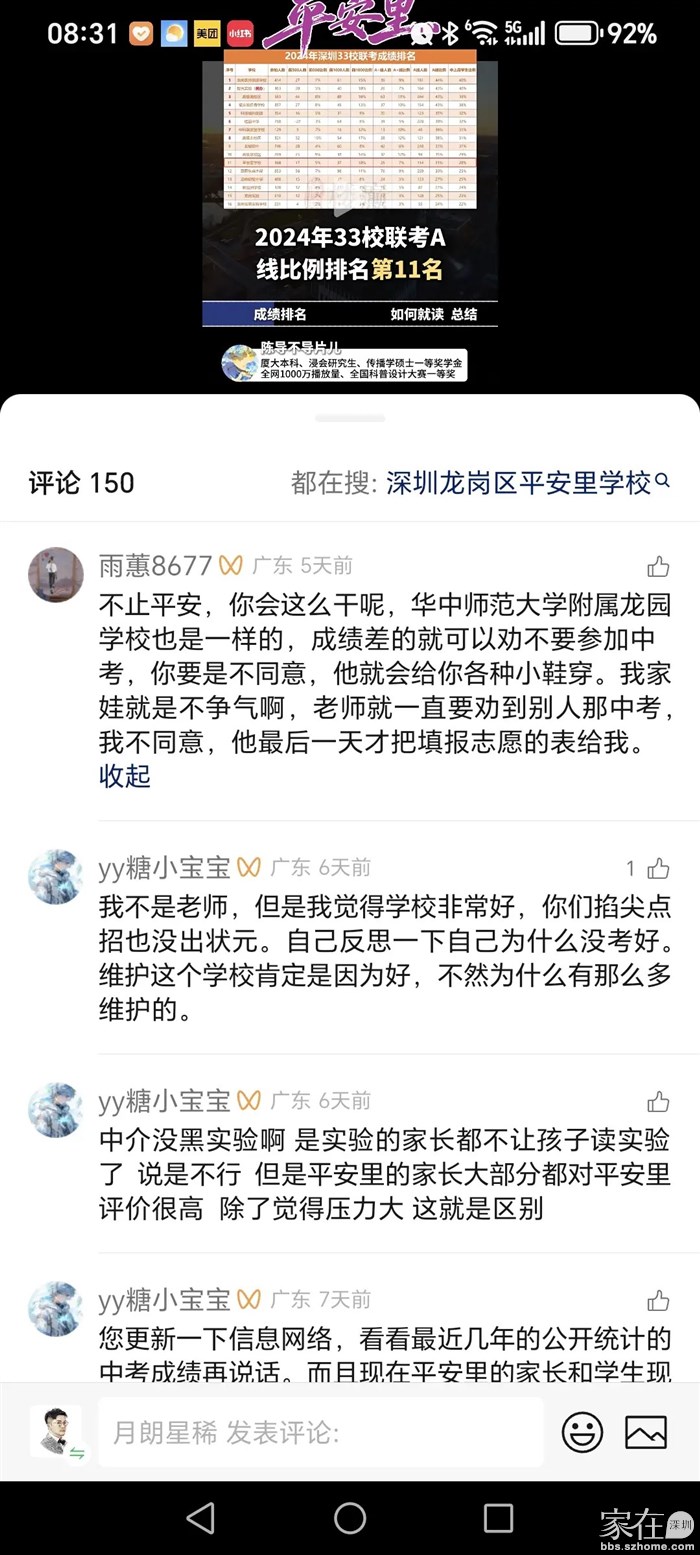Viewport: 700px width, 1555px height.
Task: Switch the commenting account avatar
Action: coord(56,1432)
